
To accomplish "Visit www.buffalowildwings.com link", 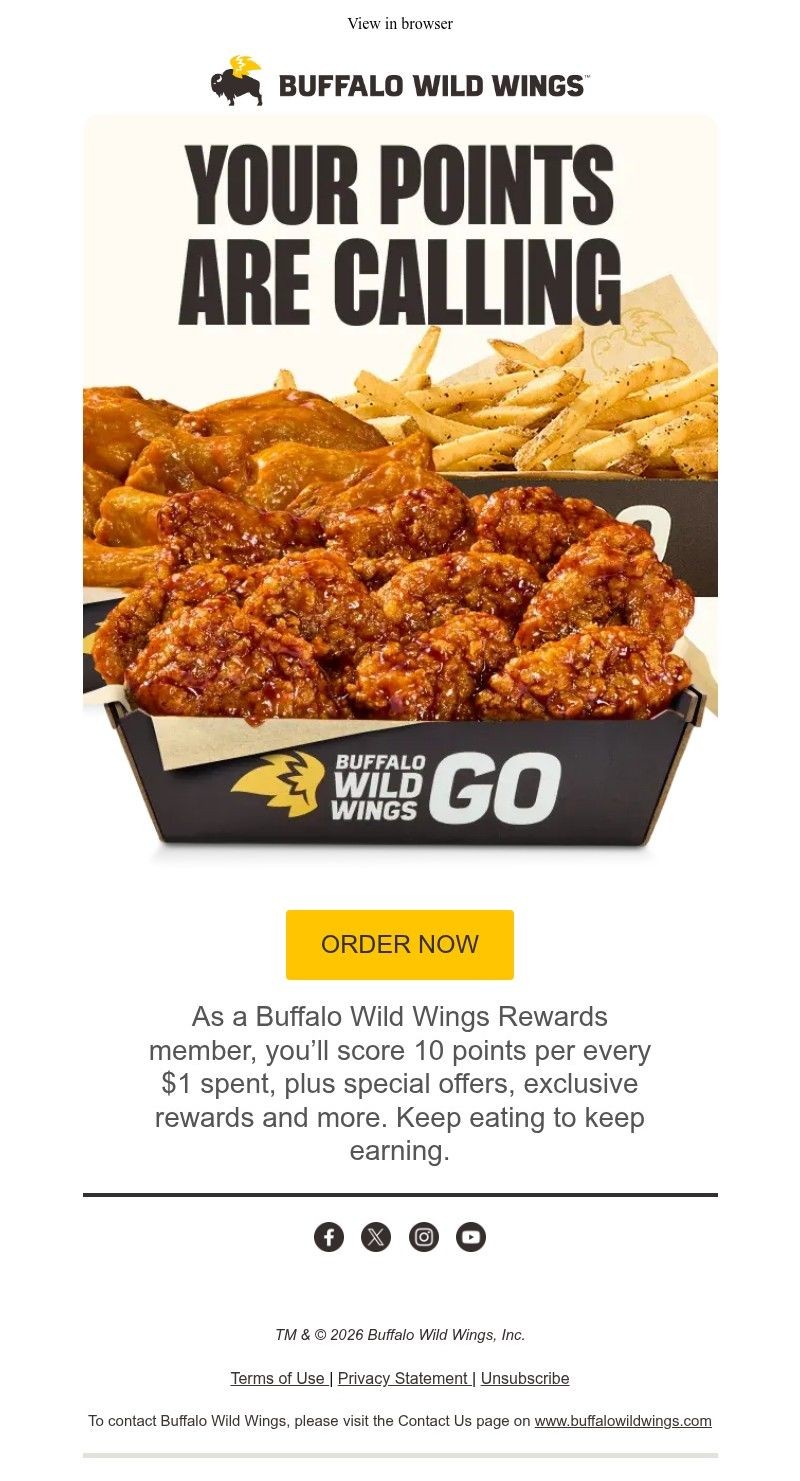I will (x=623, y=1420).
